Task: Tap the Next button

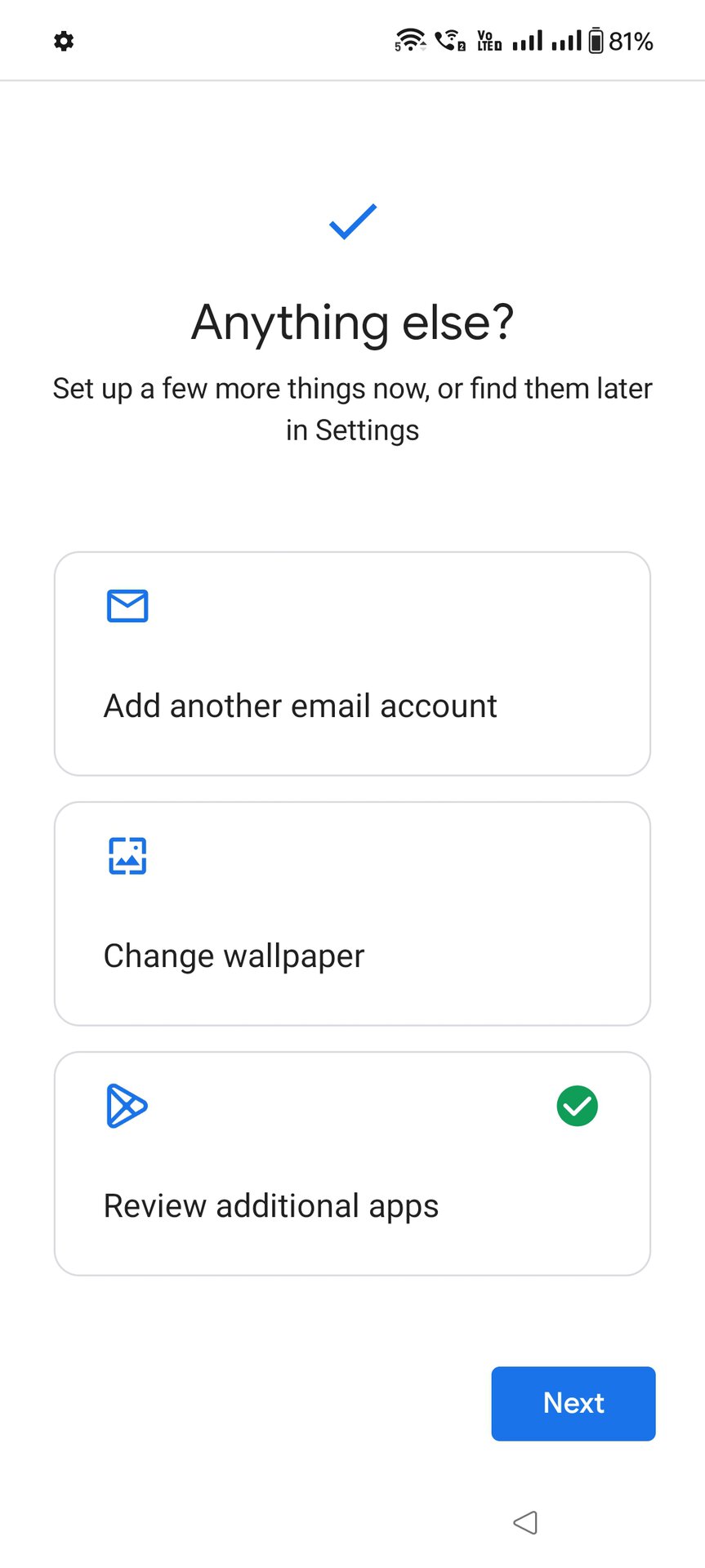Action: tap(573, 1404)
